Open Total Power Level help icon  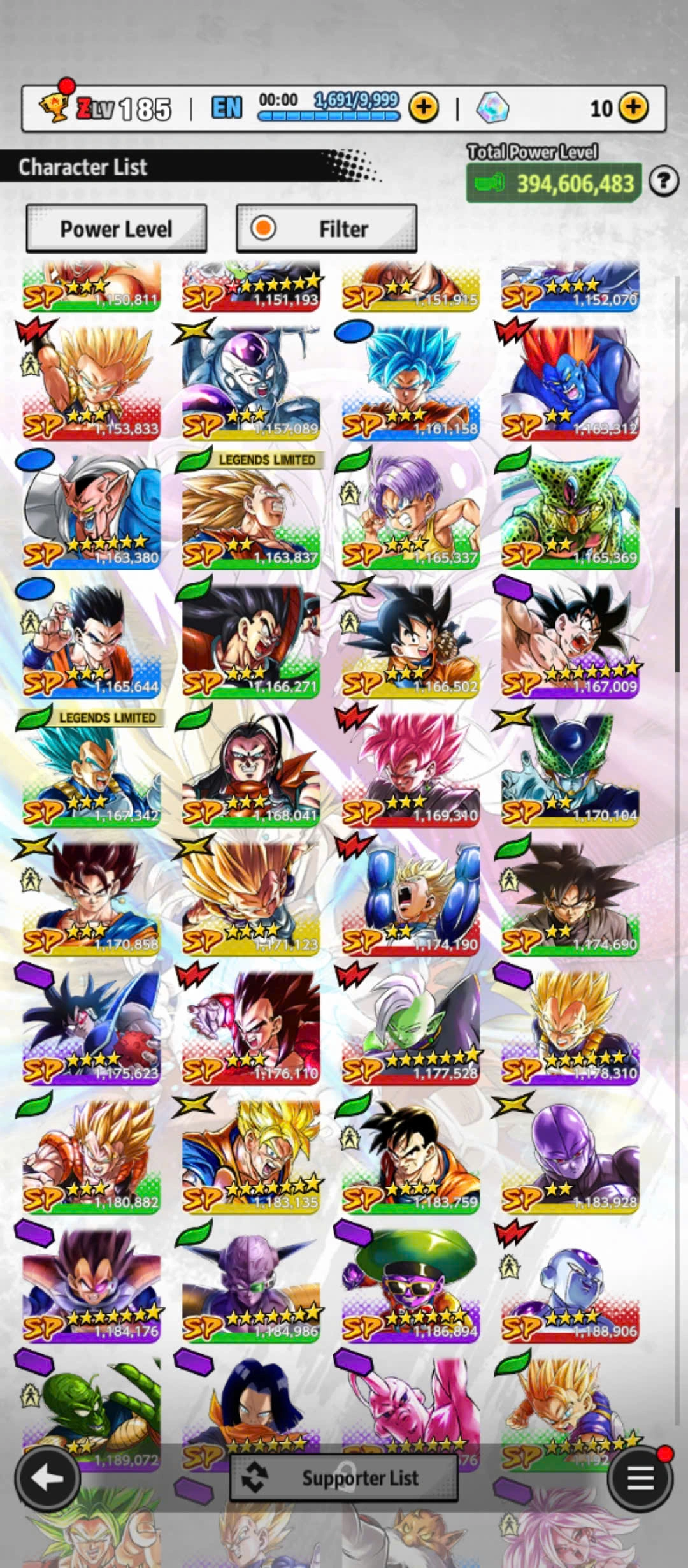(663, 182)
